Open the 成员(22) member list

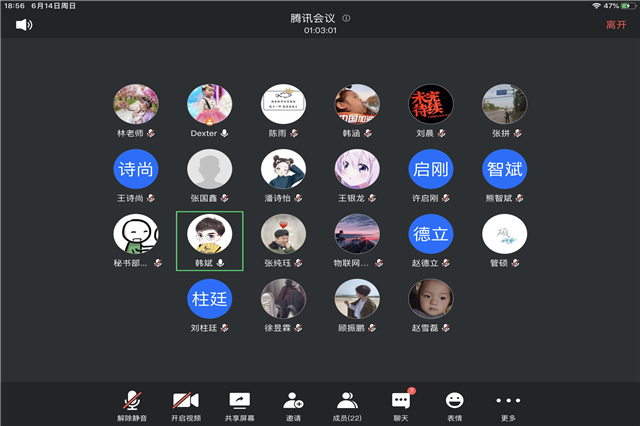point(348,403)
